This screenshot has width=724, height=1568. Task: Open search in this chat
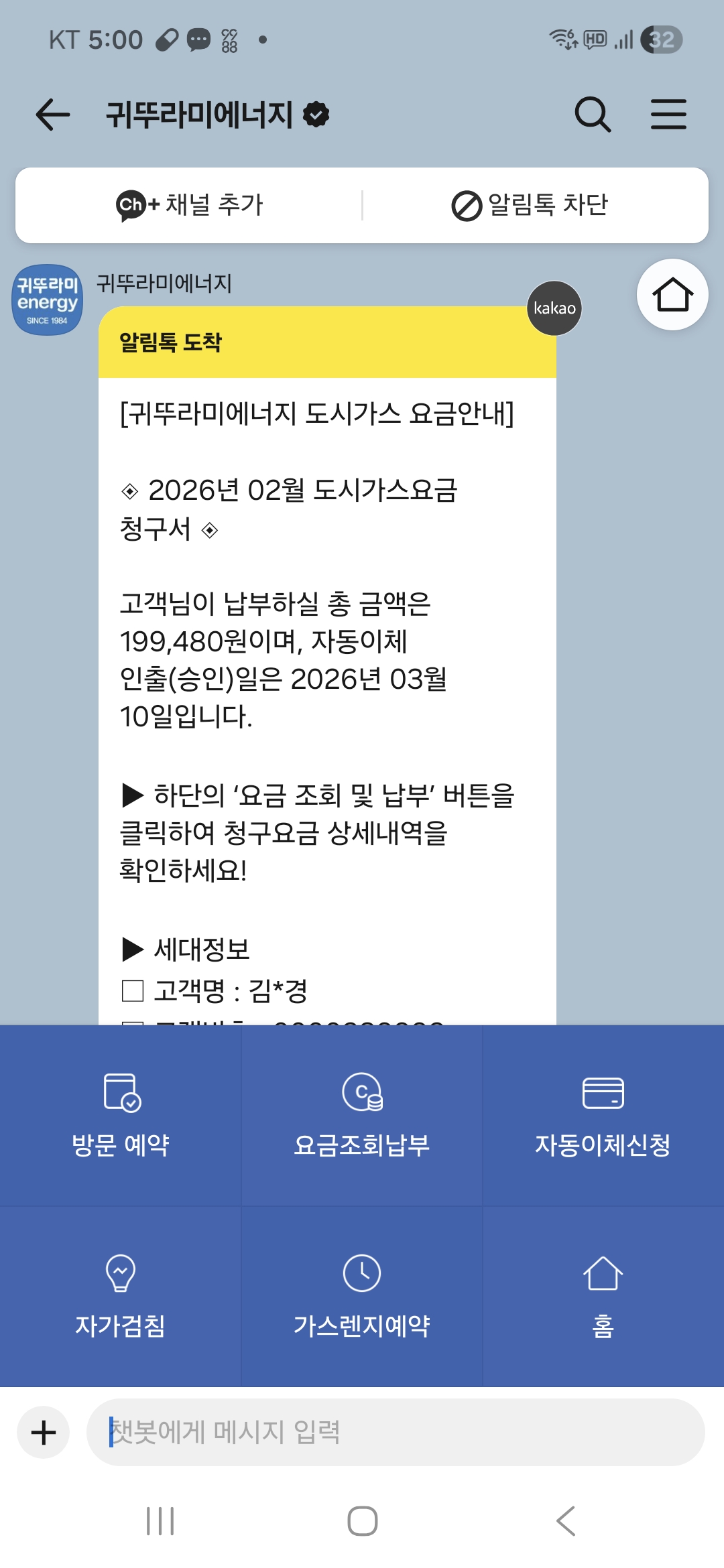593,115
